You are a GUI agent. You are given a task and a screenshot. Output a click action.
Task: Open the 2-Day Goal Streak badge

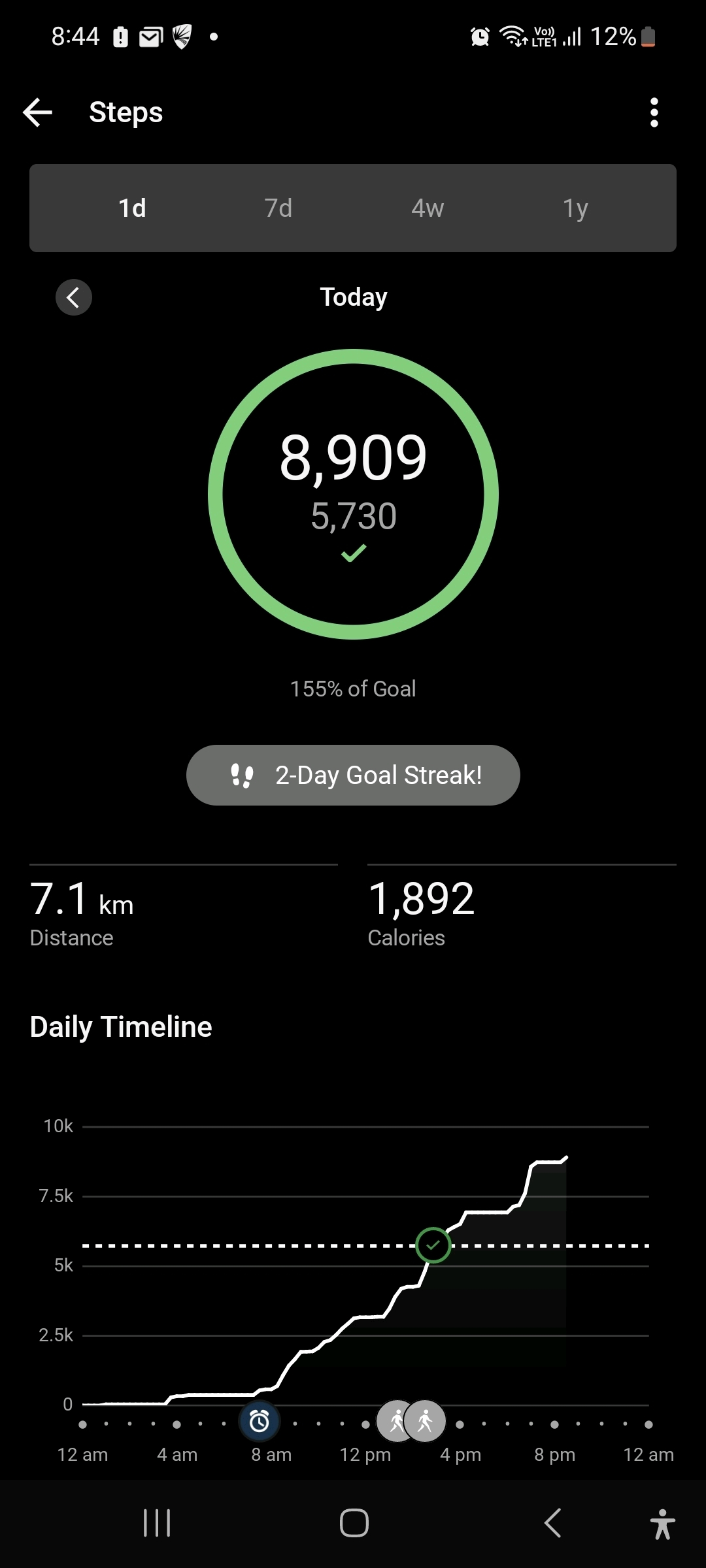coord(353,776)
